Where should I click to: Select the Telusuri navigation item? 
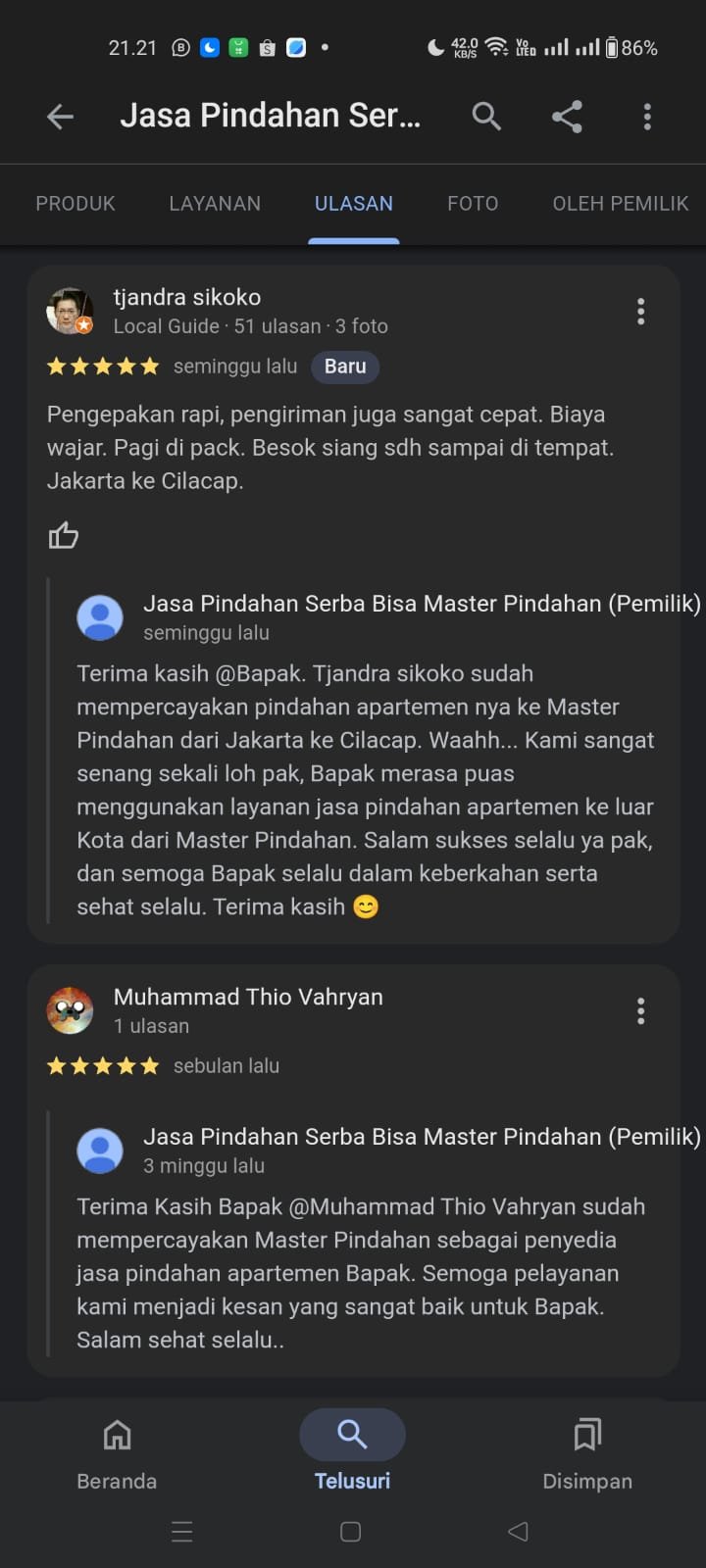(352, 1452)
